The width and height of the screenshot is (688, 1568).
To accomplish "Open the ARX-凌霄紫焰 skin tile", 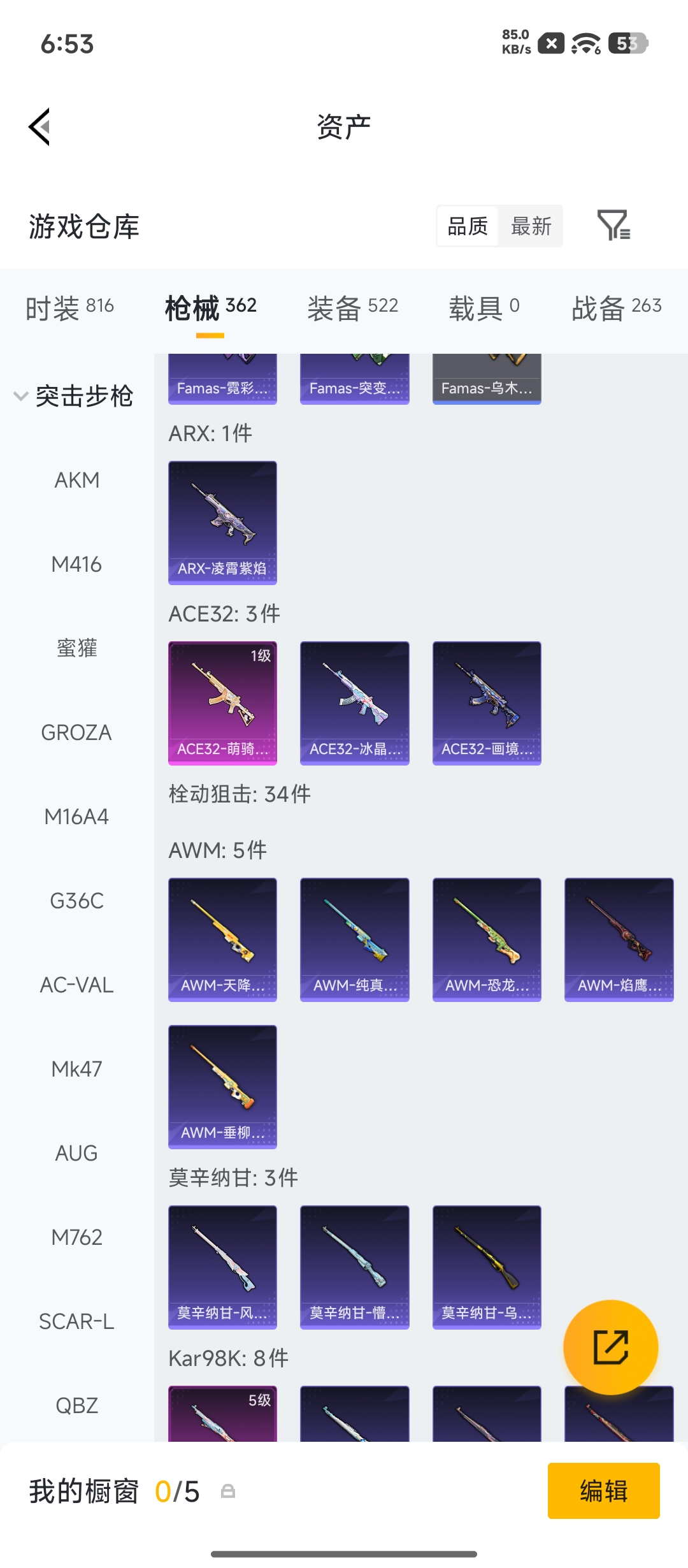I will click(222, 523).
